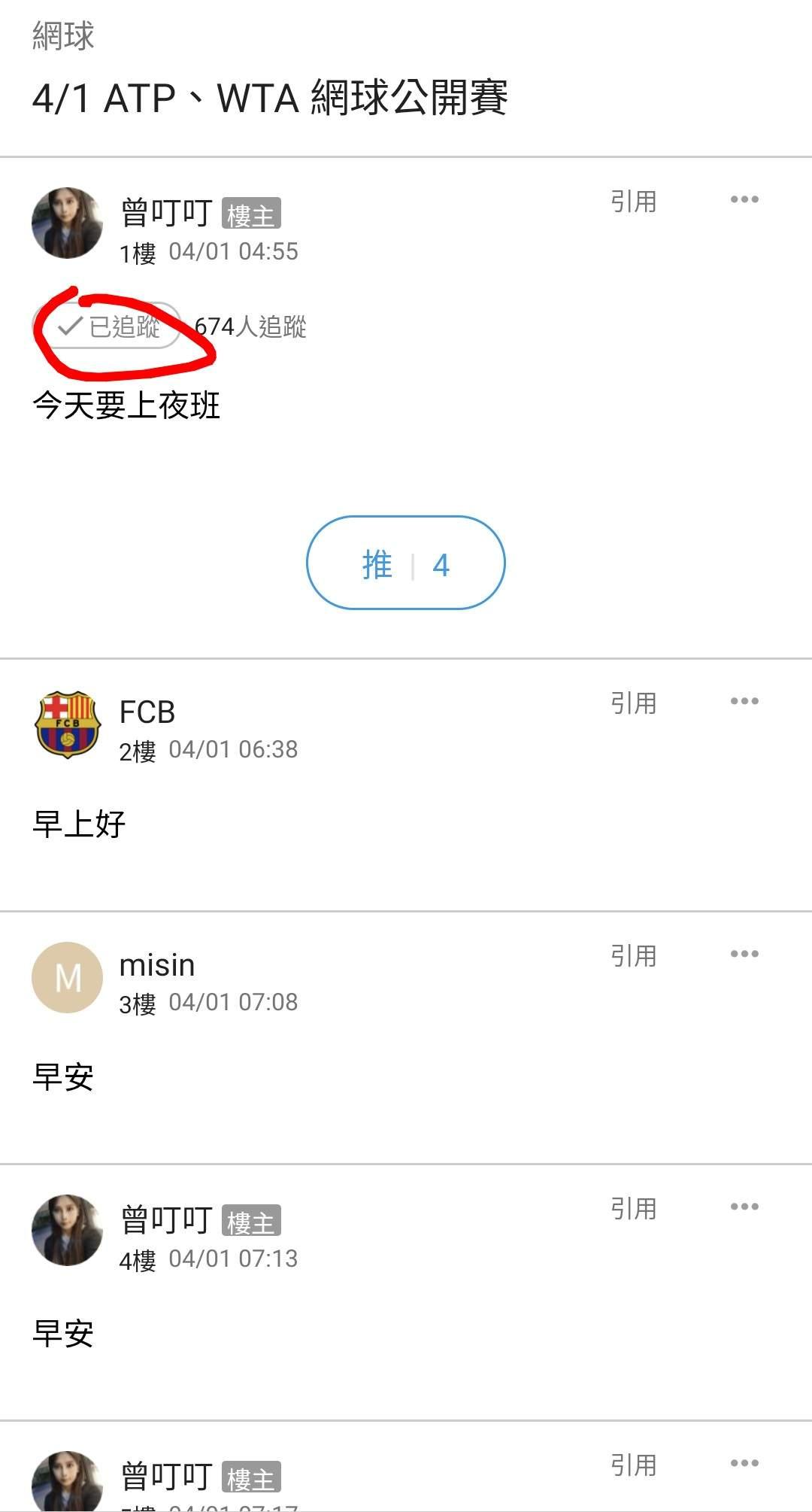The width and height of the screenshot is (812, 1512).
Task: Quote misin's 3樓 reply
Action: 633,956
